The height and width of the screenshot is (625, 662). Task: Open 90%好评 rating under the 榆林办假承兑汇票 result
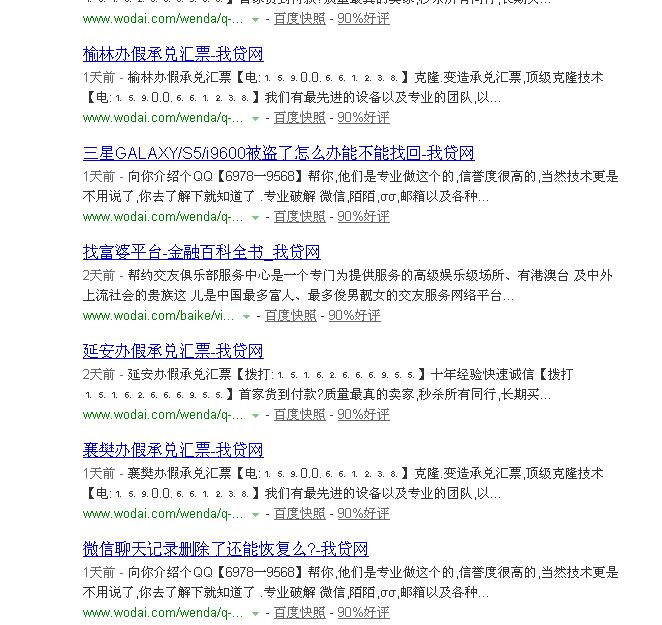pyautogui.click(x=363, y=117)
